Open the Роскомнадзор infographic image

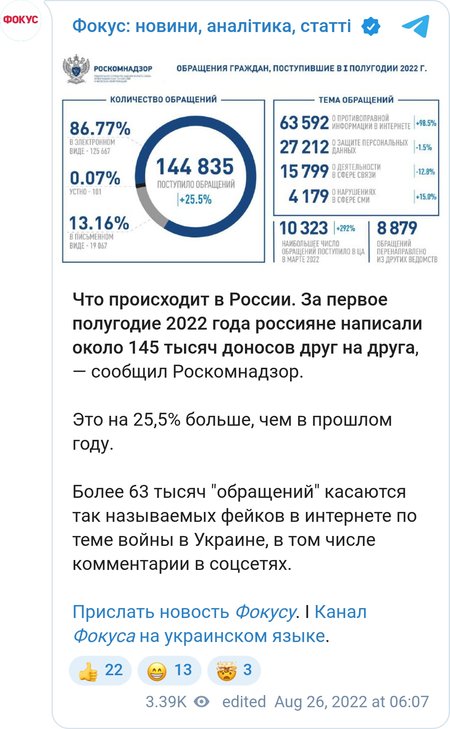click(x=251, y=159)
